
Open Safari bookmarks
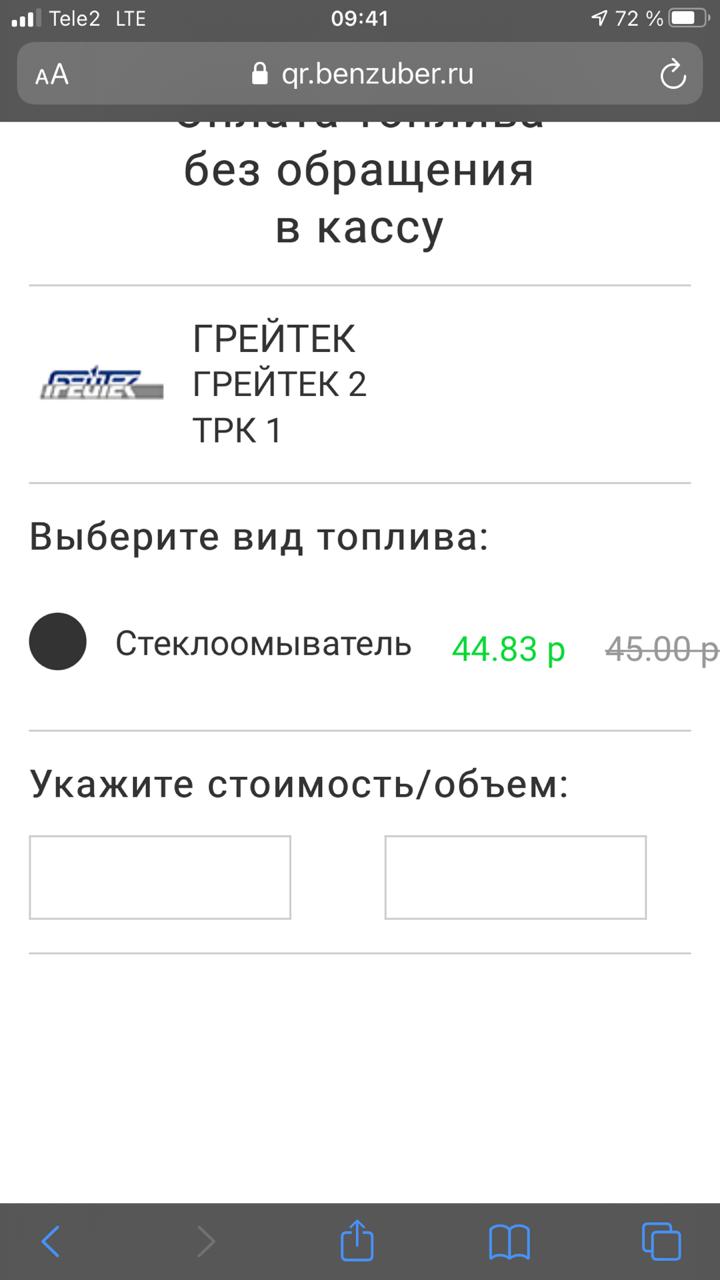pyautogui.click(x=509, y=1242)
